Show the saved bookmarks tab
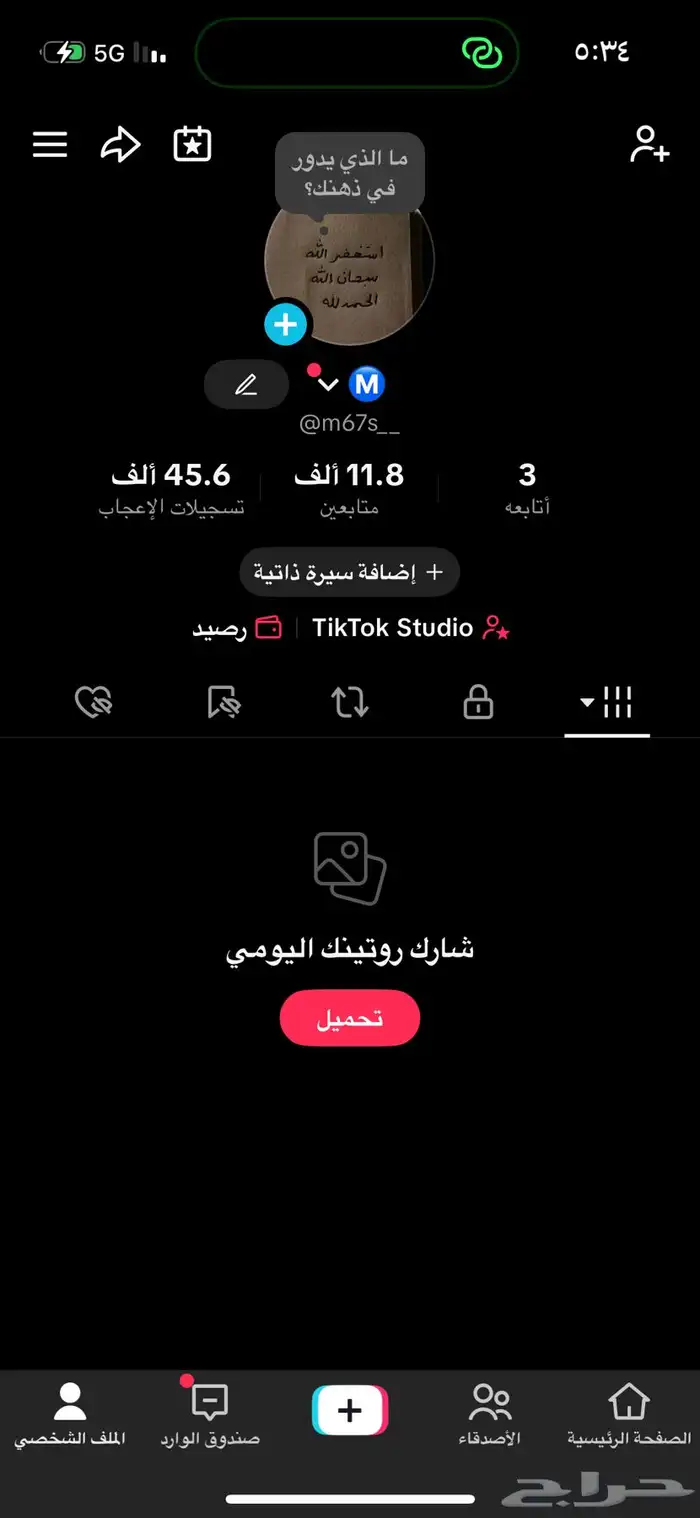The image size is (700, 1518). click(224, 704)
